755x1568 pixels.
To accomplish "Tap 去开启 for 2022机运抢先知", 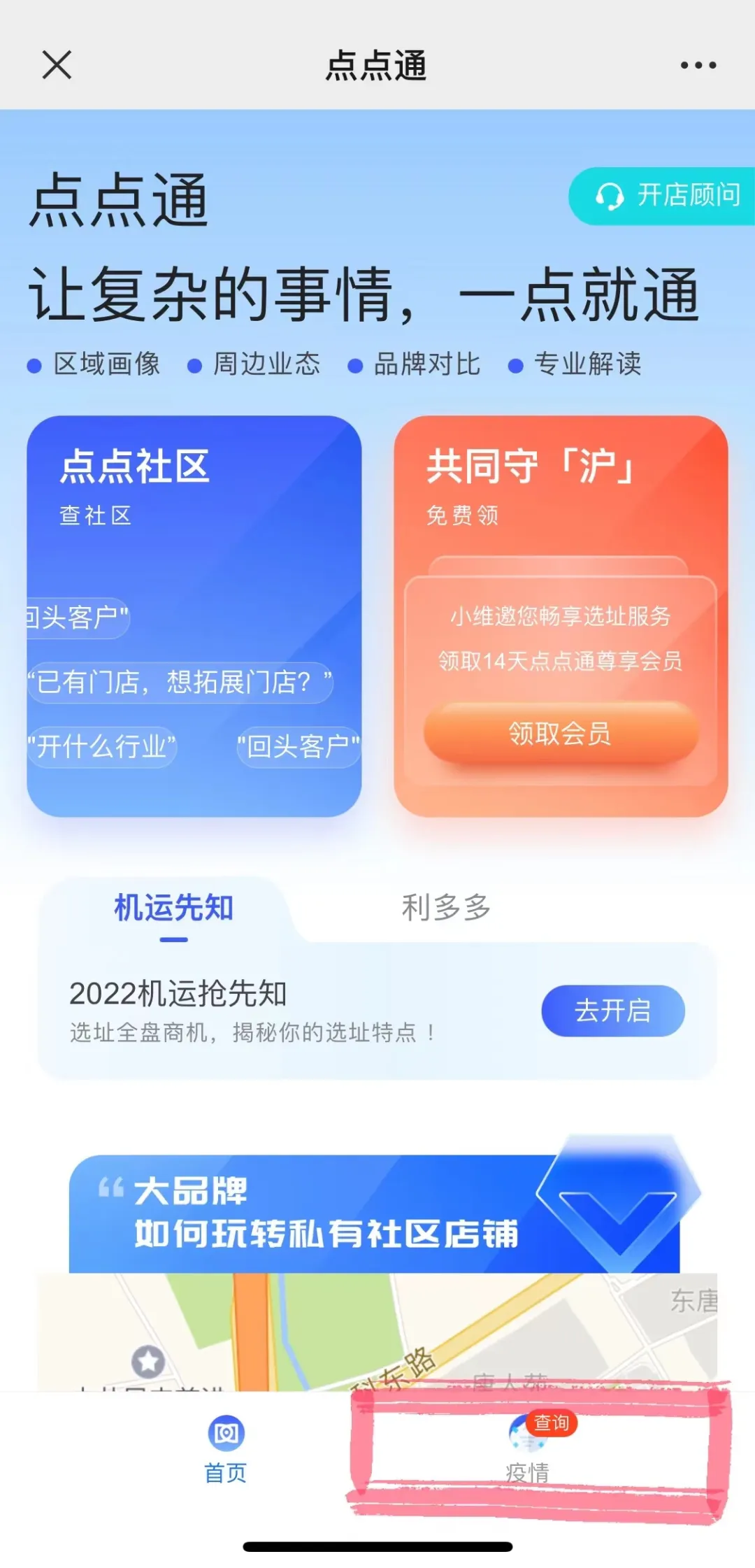I will 612,1011.
